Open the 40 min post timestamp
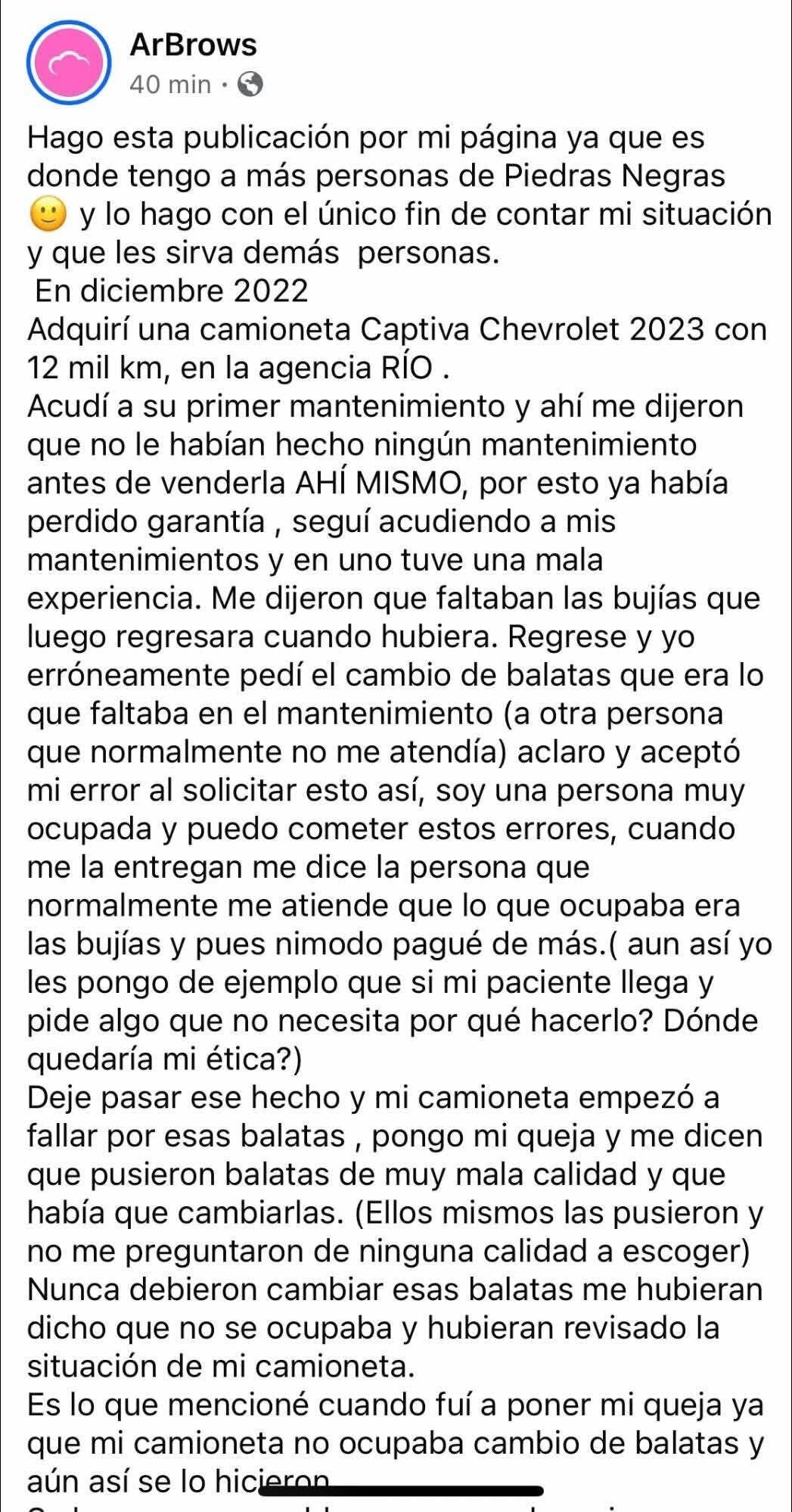 (170, 85)
